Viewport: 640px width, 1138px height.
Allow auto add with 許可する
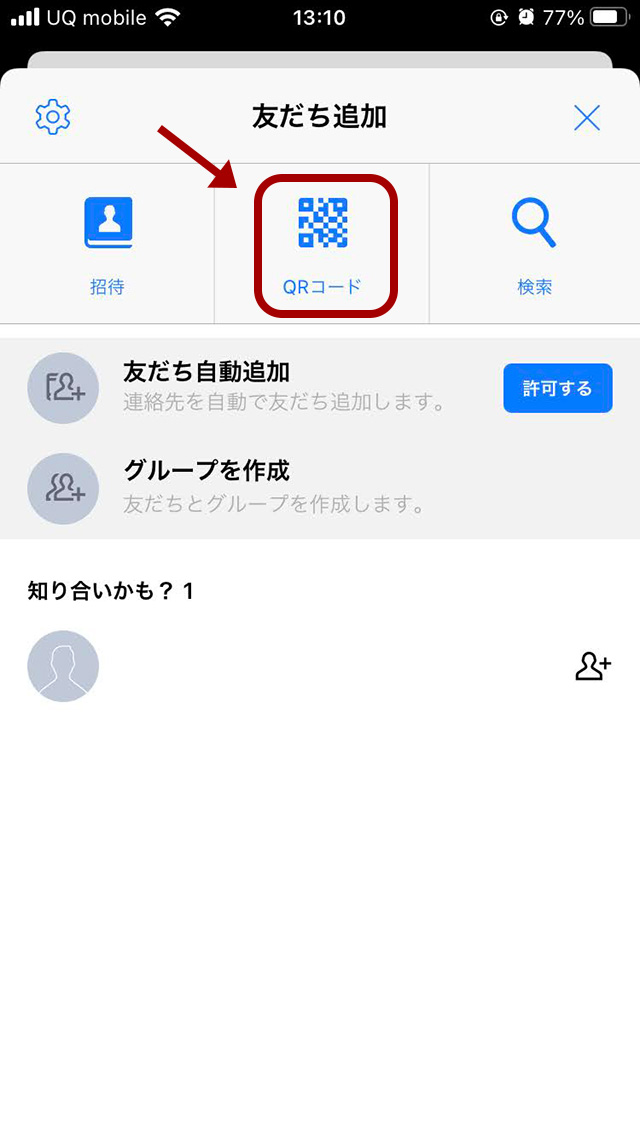pyautogui.click(x=558, y=388)
